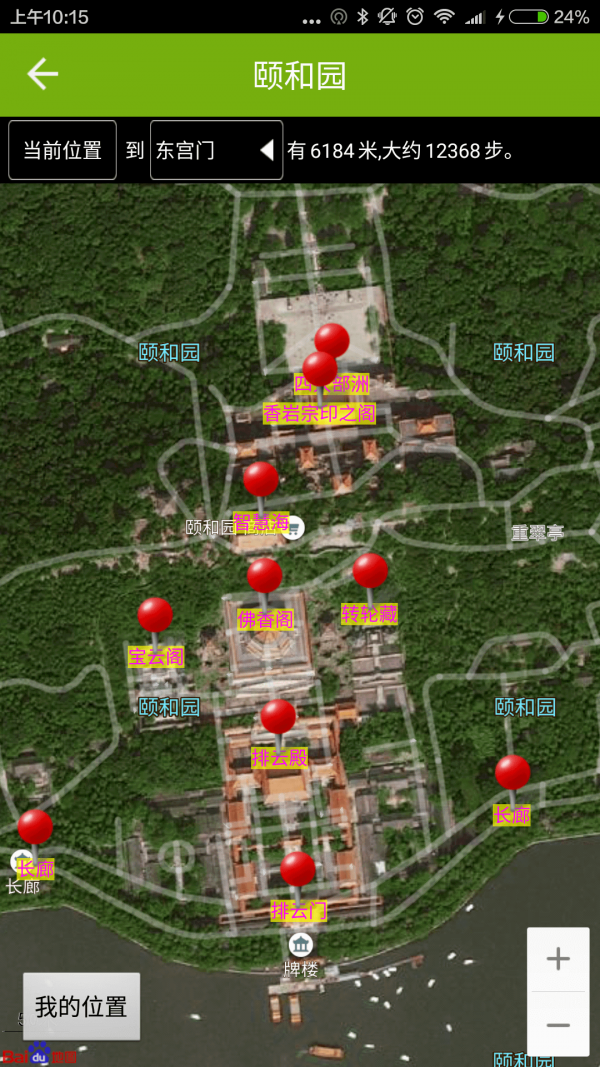Select the 香岩宗印之阁 map pin
Image resolution: width=600 pixels, height=1067 pixels.
[319, 369]
